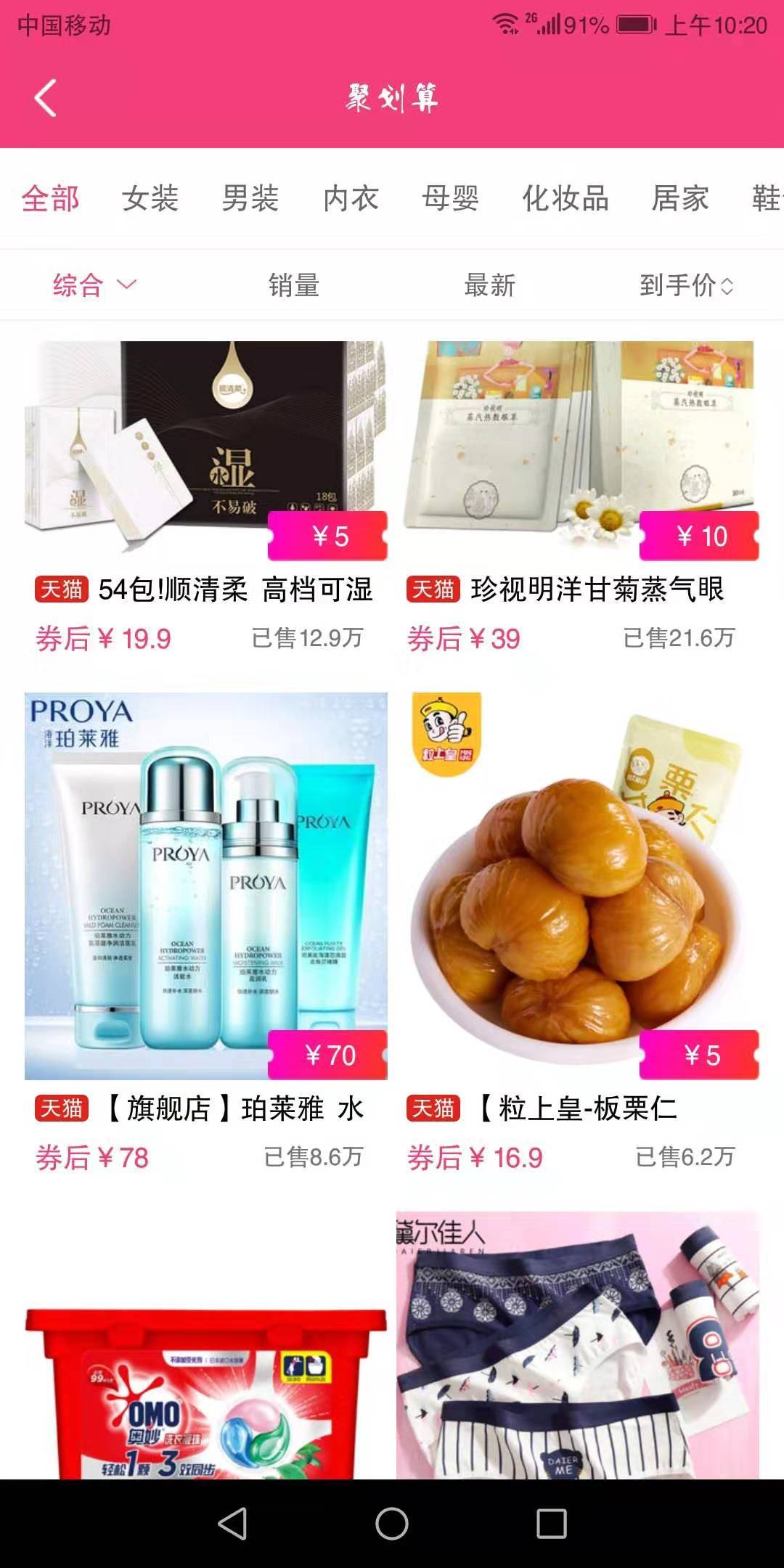
Task: Switch to the 男装 category tab
Action: (x=250, y=198)
